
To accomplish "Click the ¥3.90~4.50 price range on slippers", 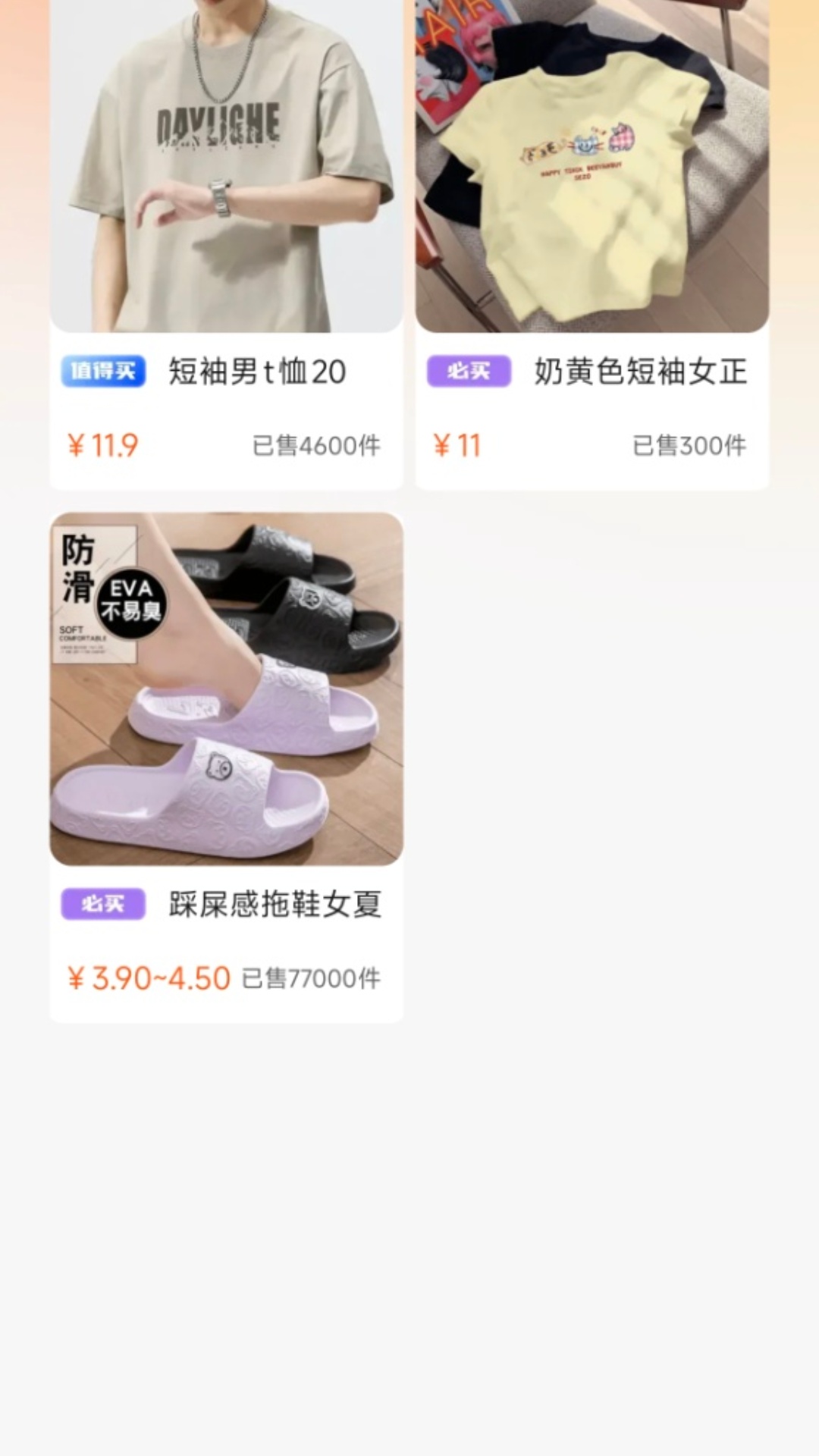I will 149,978.
